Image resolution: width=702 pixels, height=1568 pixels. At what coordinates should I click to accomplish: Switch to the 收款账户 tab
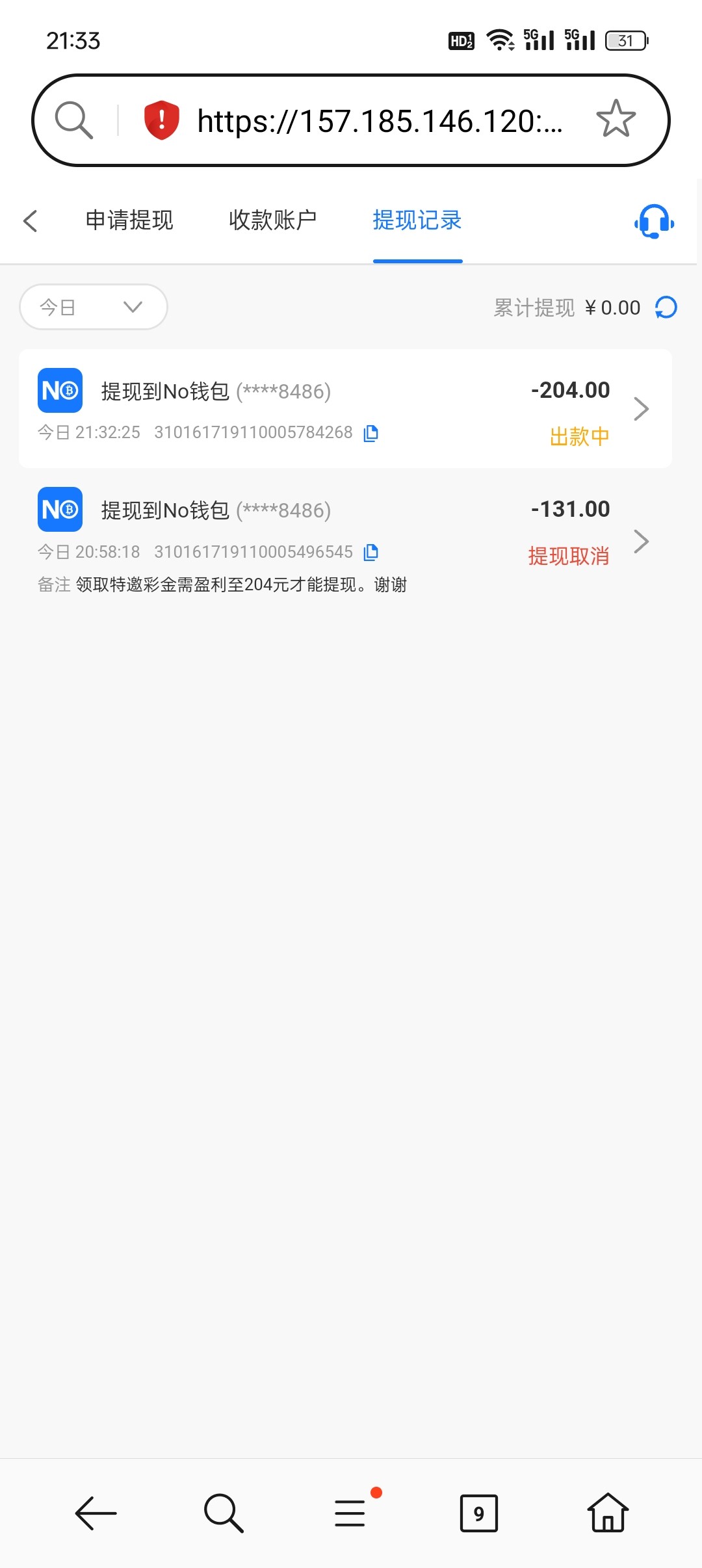(273, 220)
